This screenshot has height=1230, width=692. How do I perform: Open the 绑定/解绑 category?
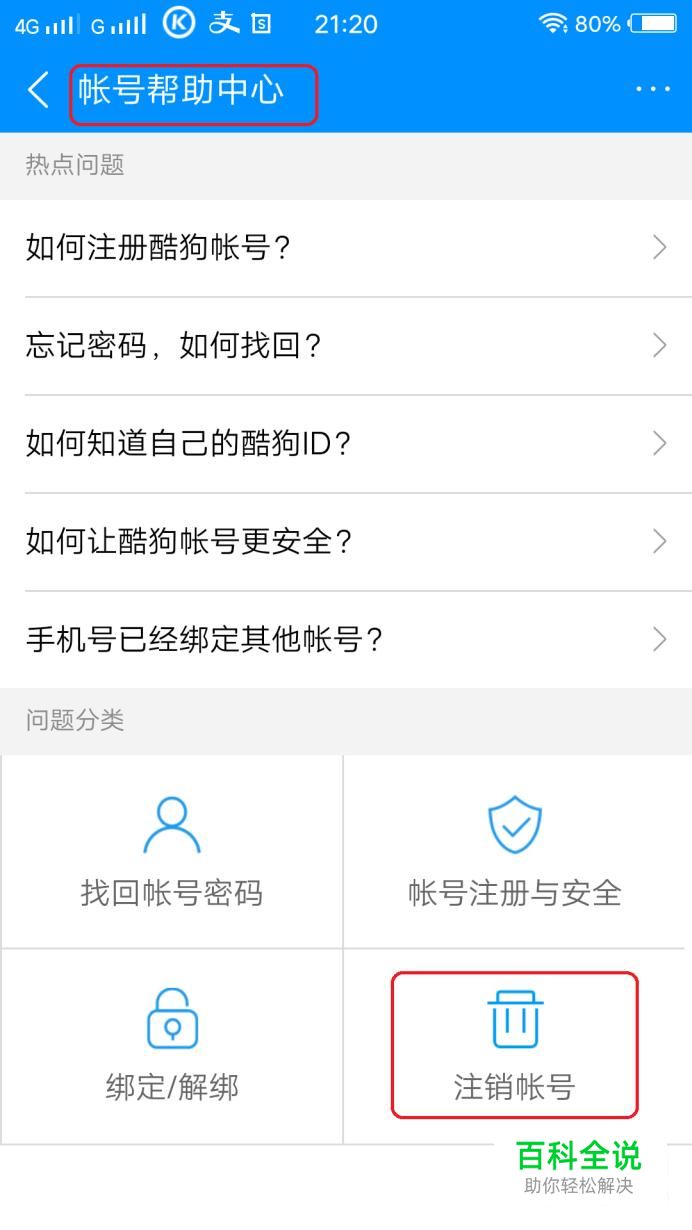coord(172,1047)
